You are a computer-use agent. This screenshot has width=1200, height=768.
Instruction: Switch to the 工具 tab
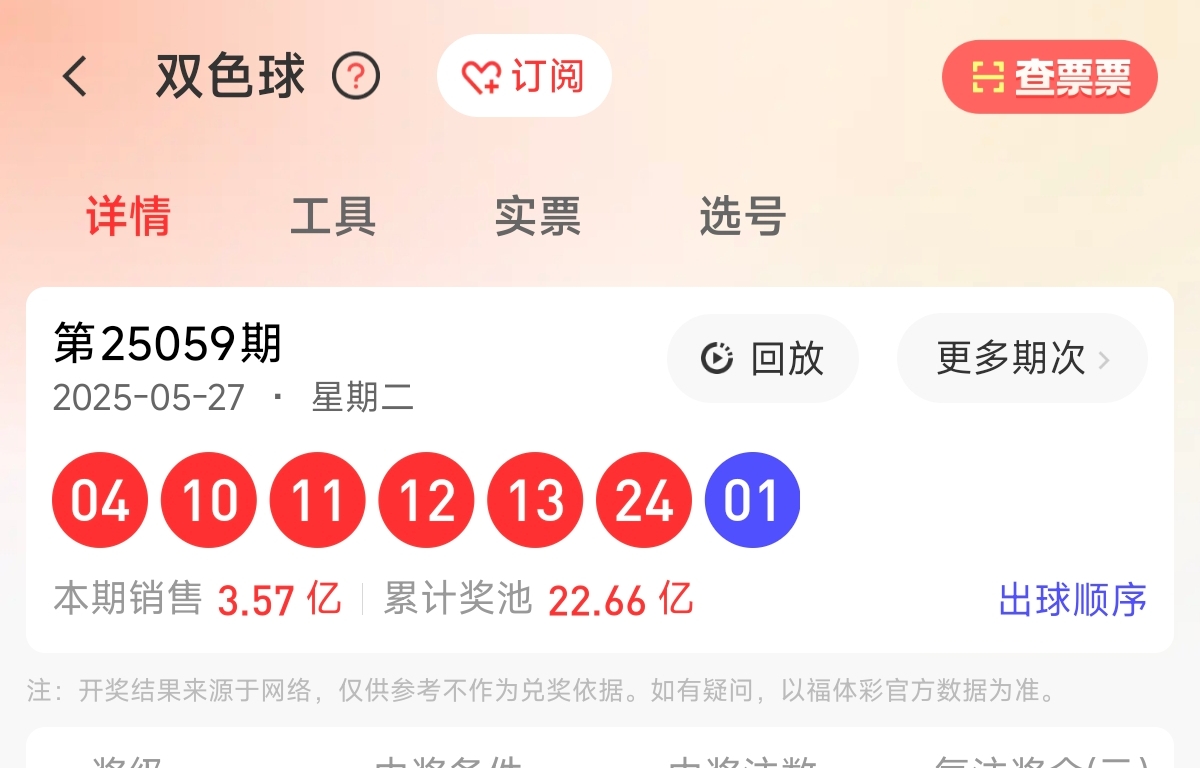[333, 216]
